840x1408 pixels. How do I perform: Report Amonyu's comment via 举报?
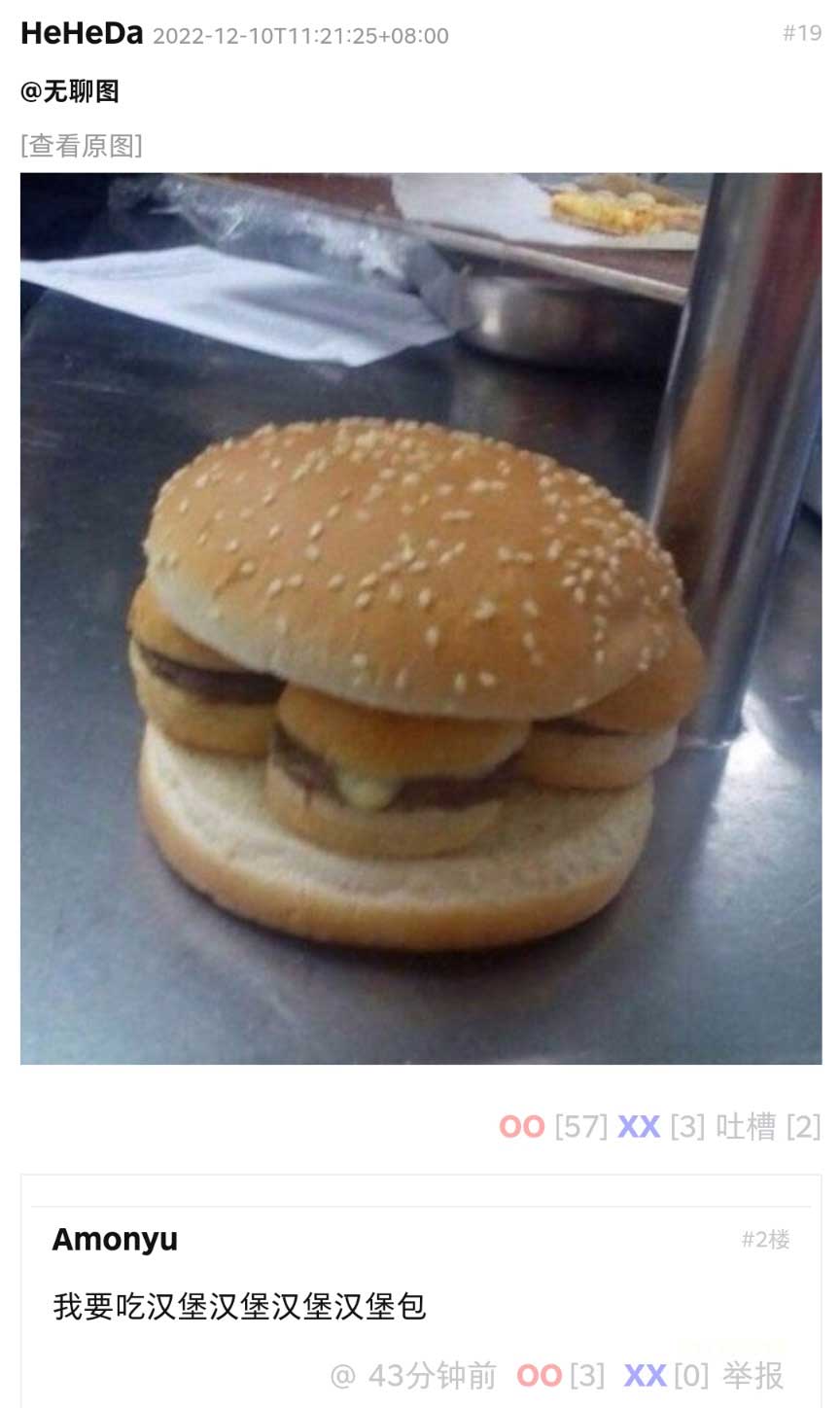(x=753, y=1375)
